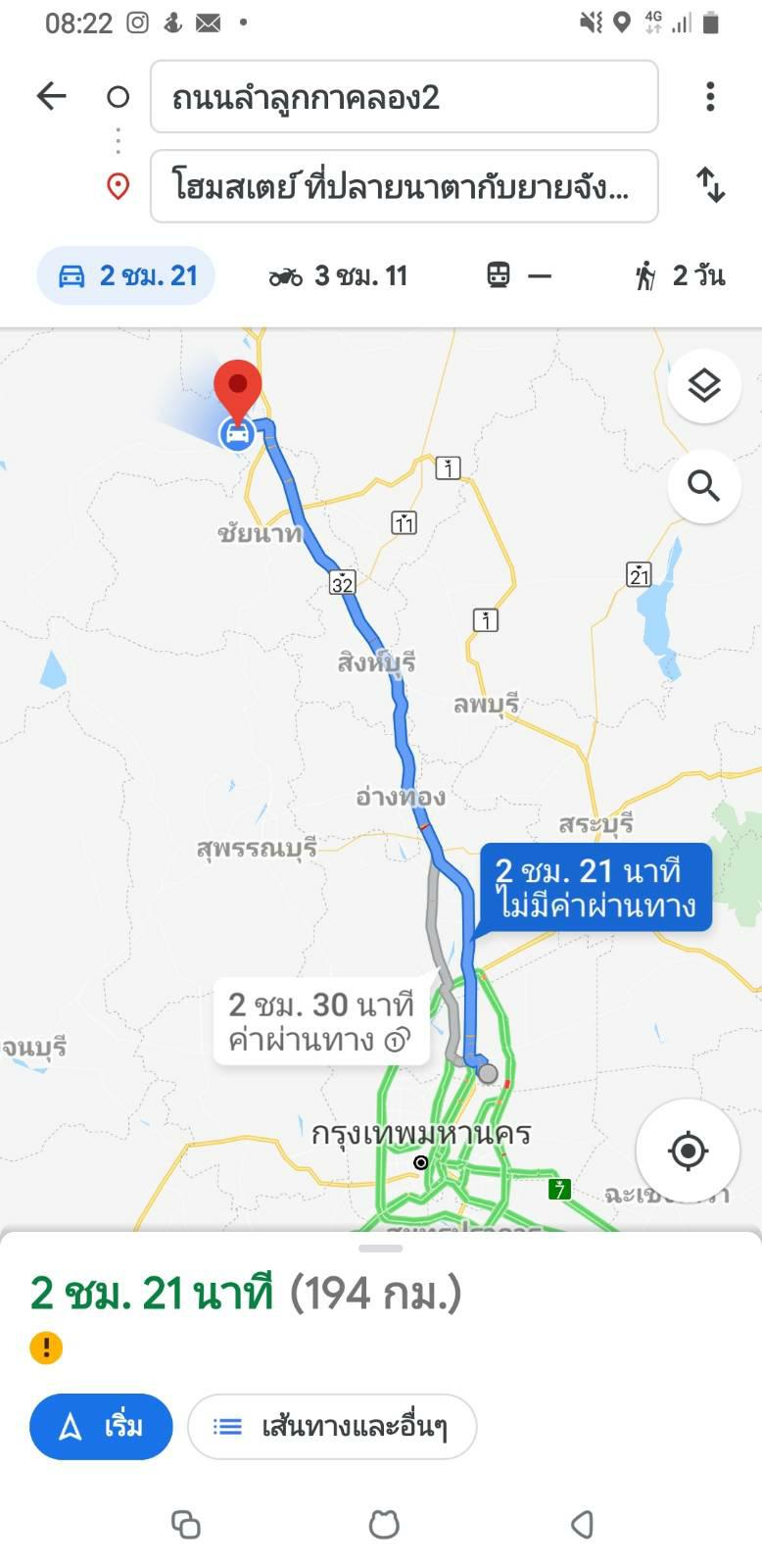
Task: Choose the alternate 2 ชม. 30 นาที toll route
Action: point(321,1021)
